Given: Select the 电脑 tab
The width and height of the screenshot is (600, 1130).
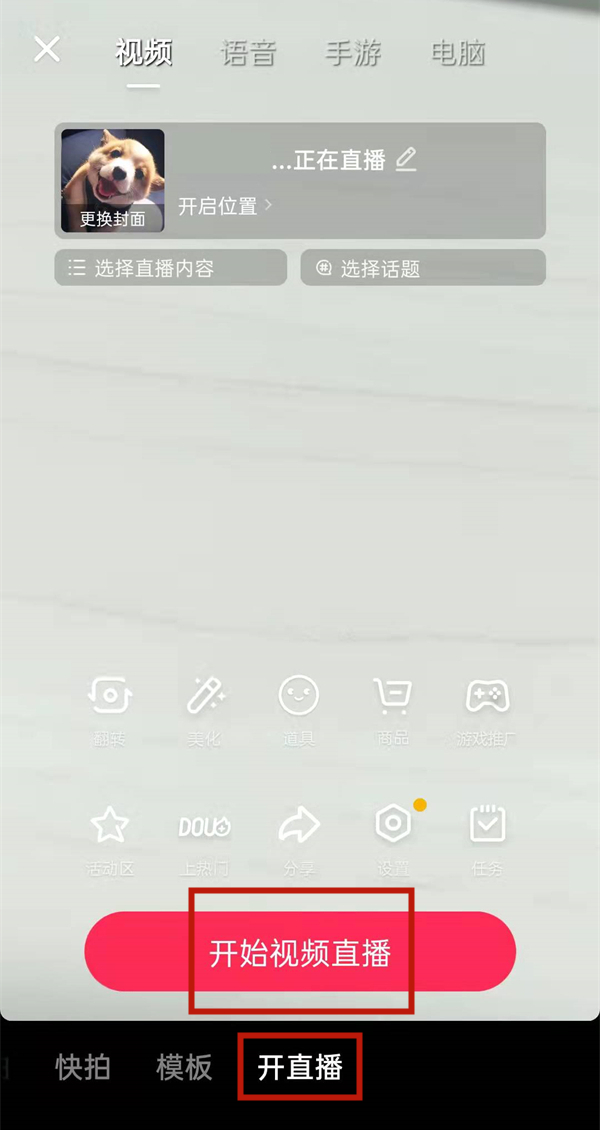Looking at the screenshot, I should pyautogui.click(x=458, y=53).
